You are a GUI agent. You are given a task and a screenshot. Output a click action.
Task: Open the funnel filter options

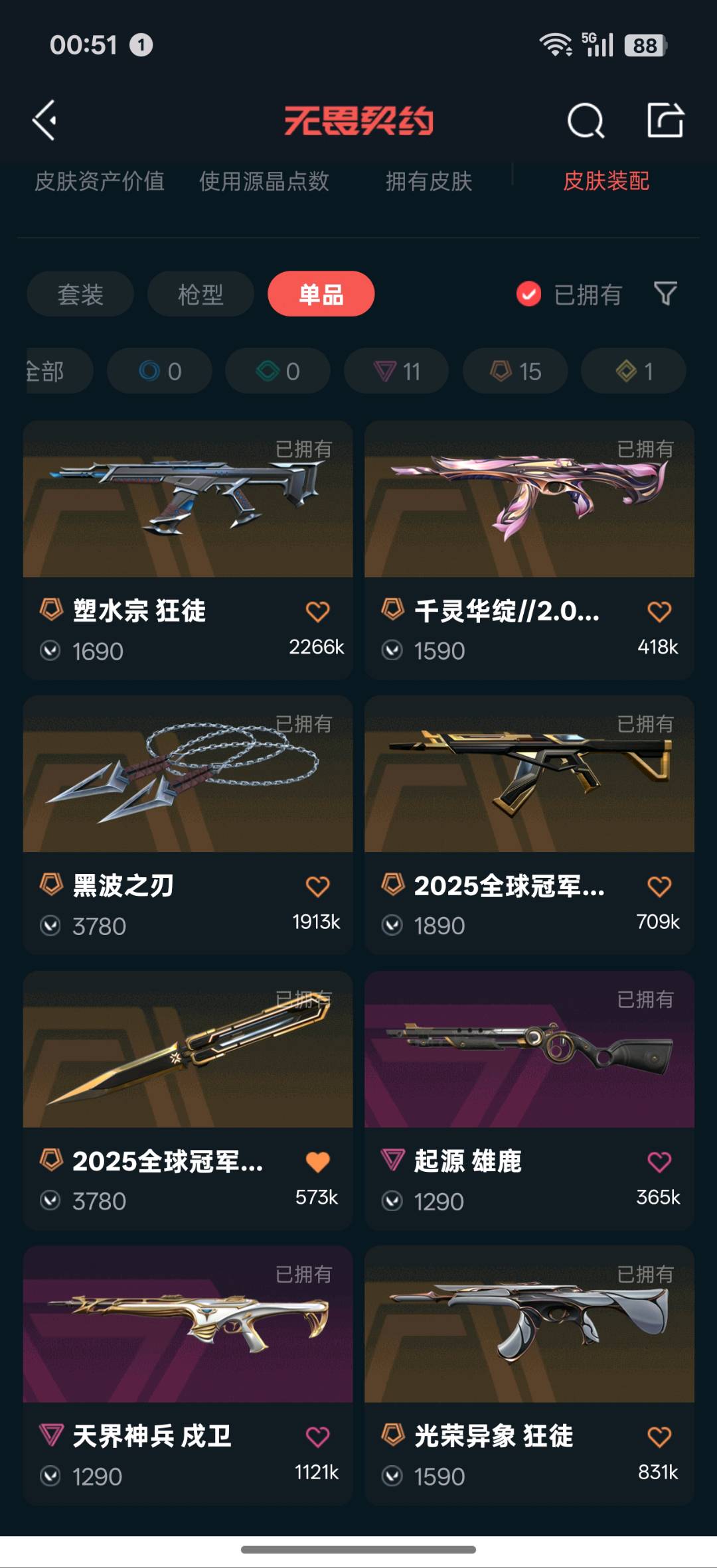click(x=665, y=293)
